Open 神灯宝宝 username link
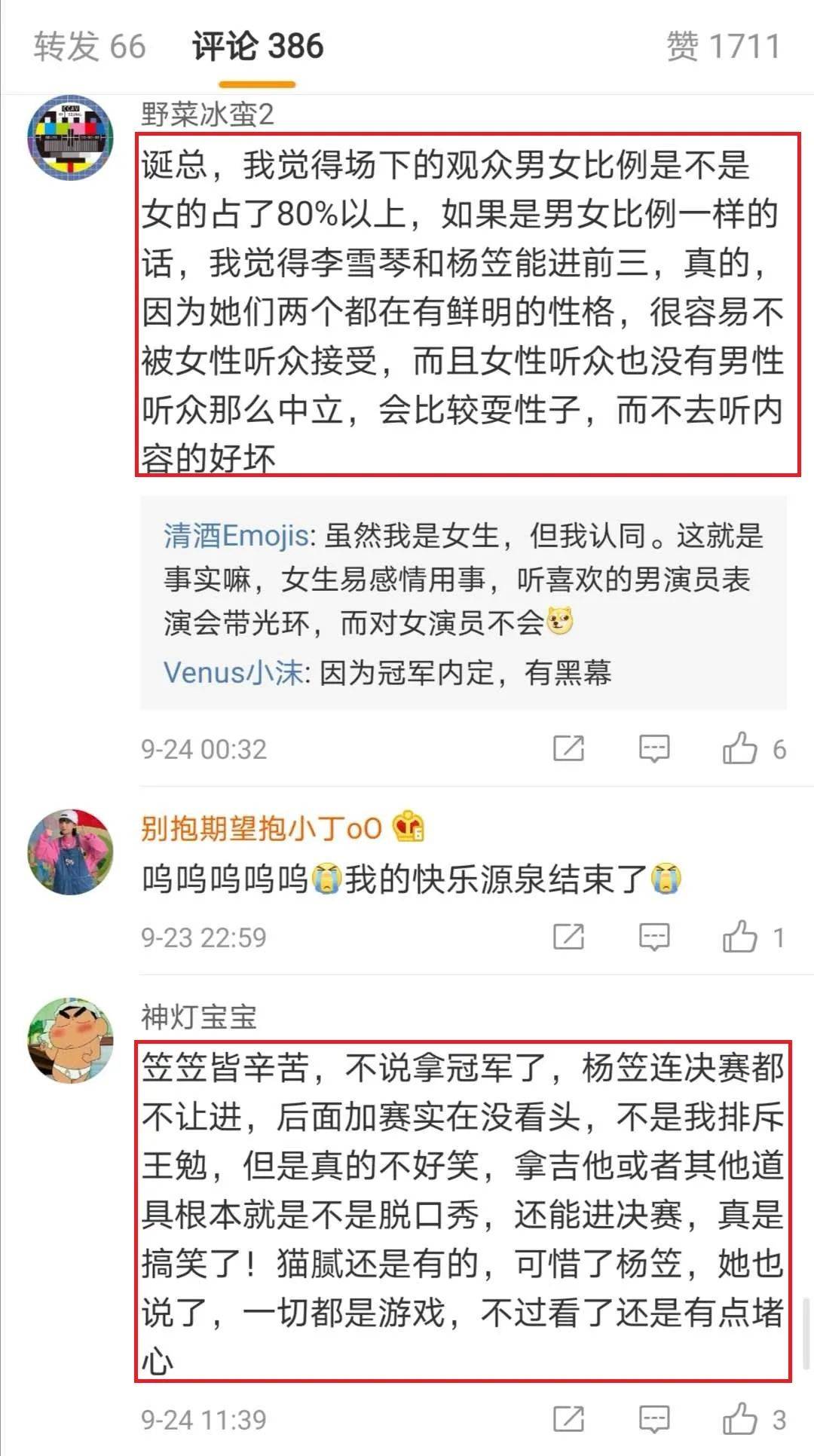The image size is (814, 1456). pos(199,1017)
